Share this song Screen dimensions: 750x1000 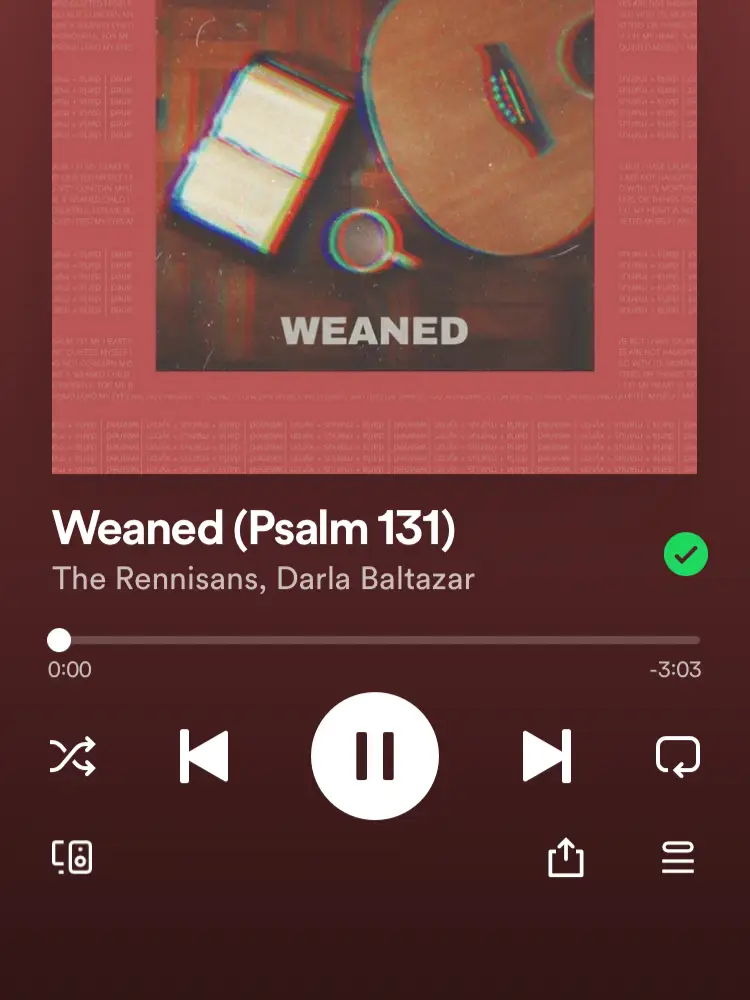565,858
